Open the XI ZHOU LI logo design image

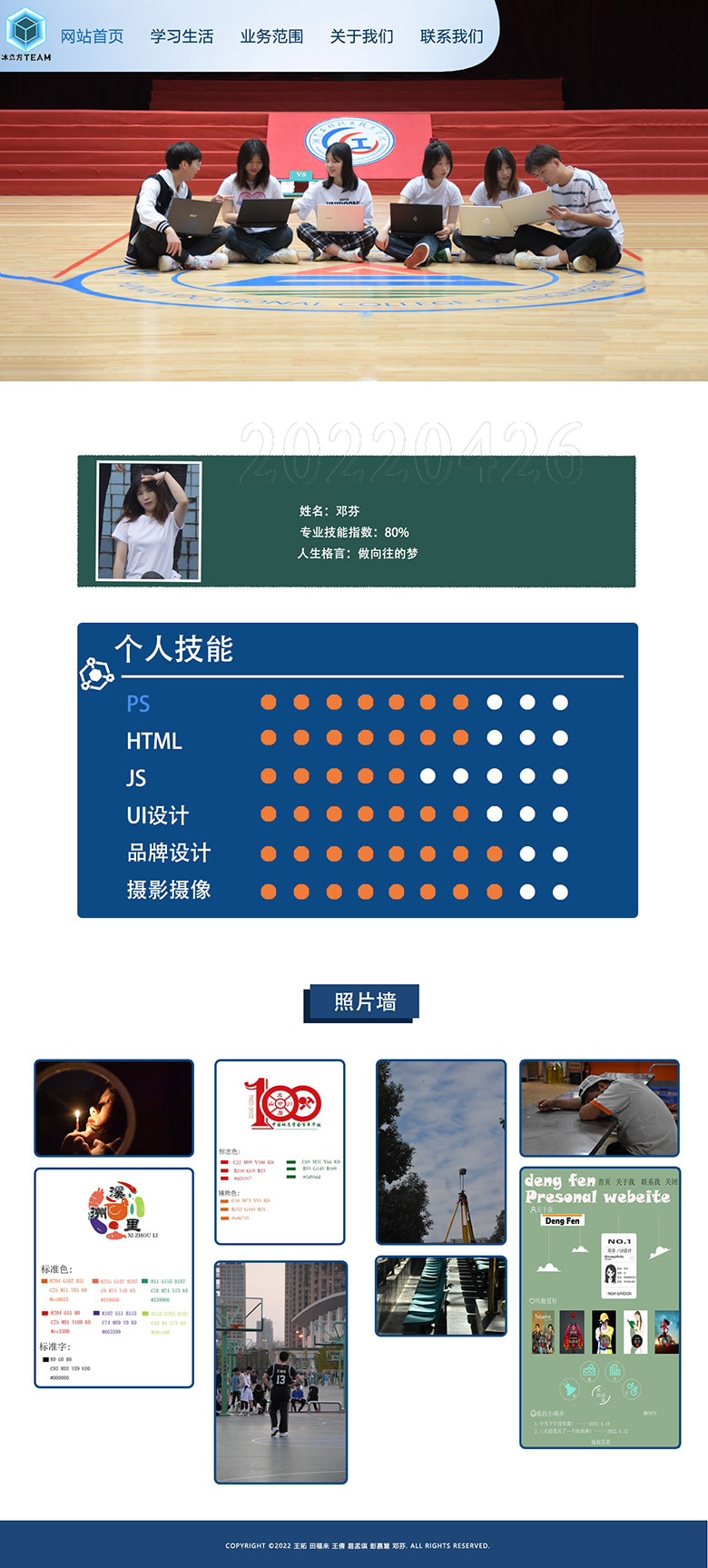point(114,1277)
